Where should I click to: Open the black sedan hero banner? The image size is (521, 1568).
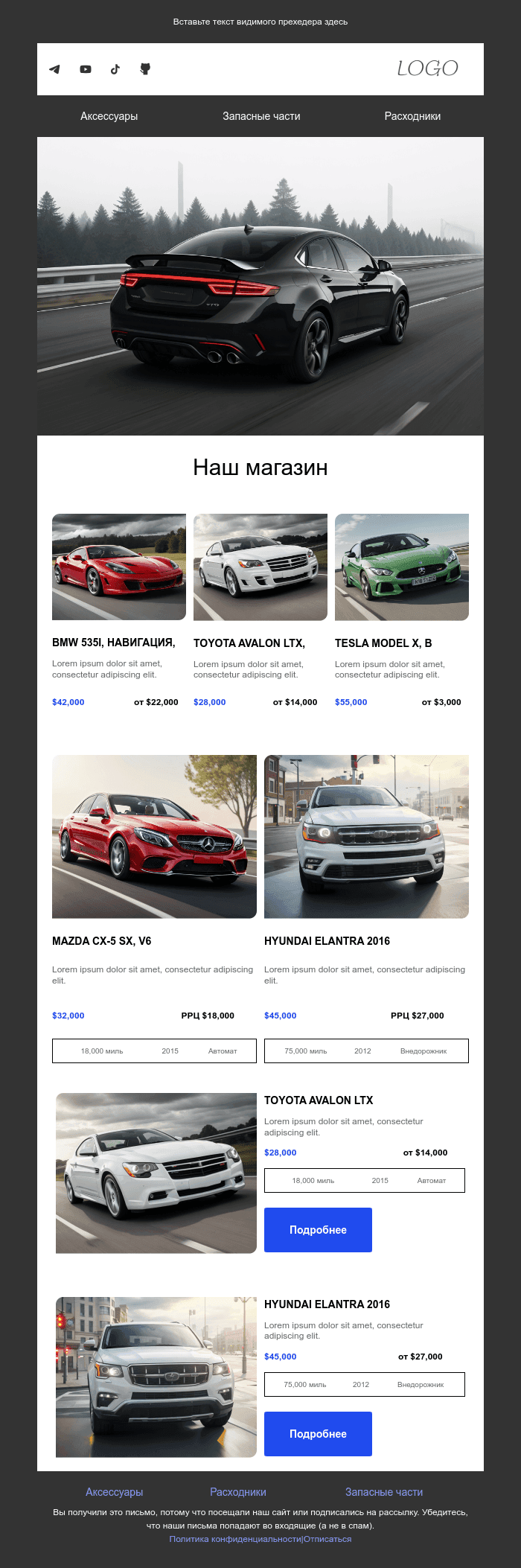tap(260, 286)
